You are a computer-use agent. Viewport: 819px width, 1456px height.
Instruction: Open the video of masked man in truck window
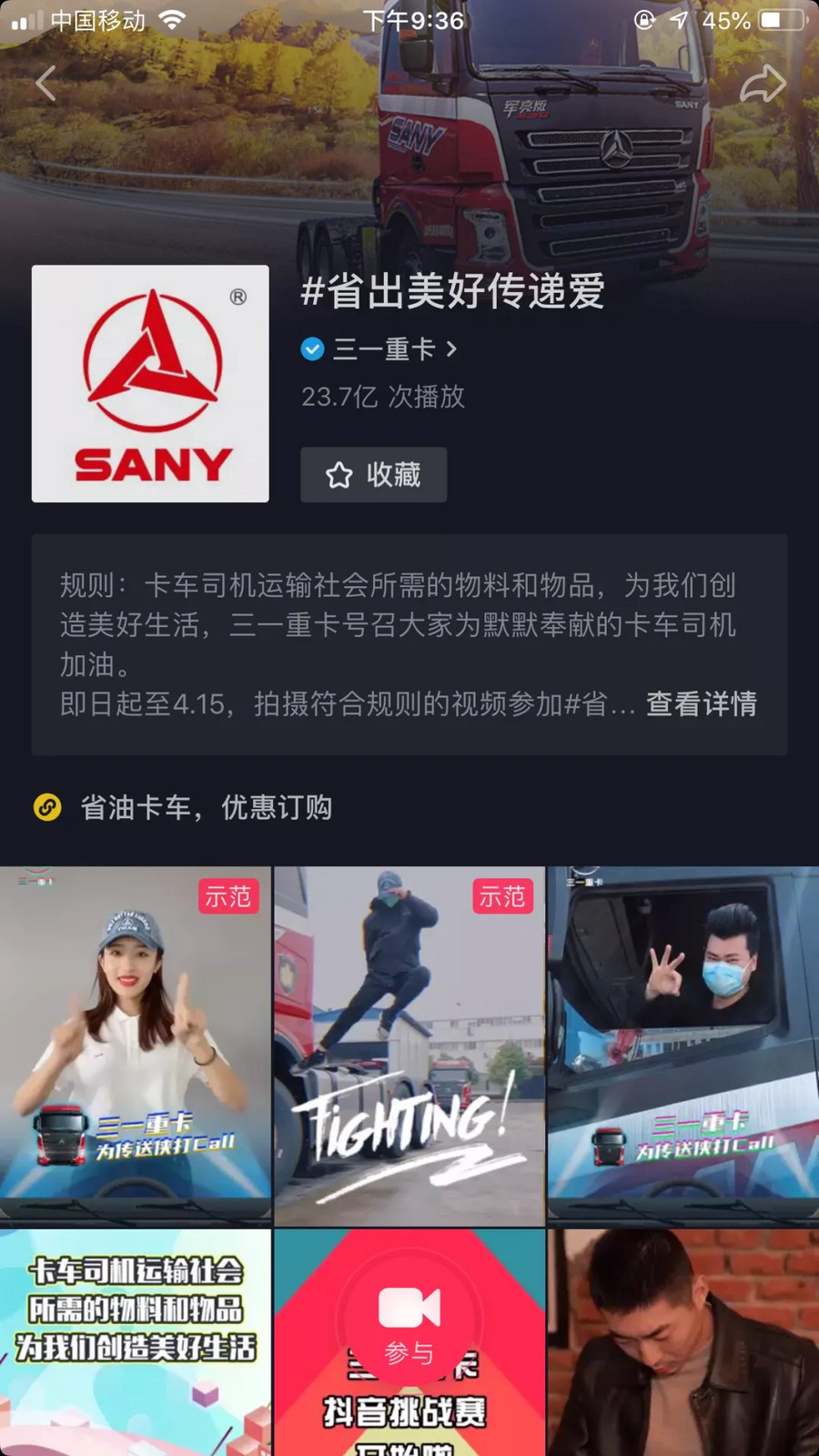coord(683,1046)
